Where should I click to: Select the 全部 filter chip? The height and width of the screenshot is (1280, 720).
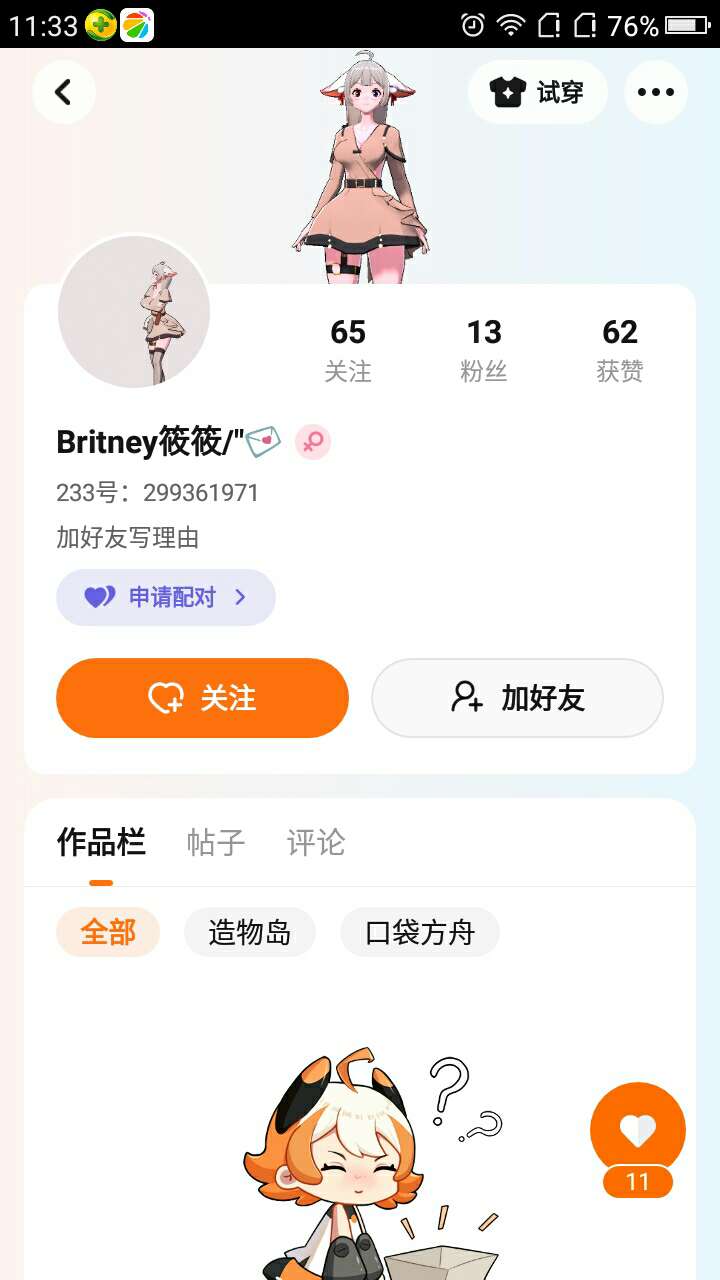coord(108,932)
